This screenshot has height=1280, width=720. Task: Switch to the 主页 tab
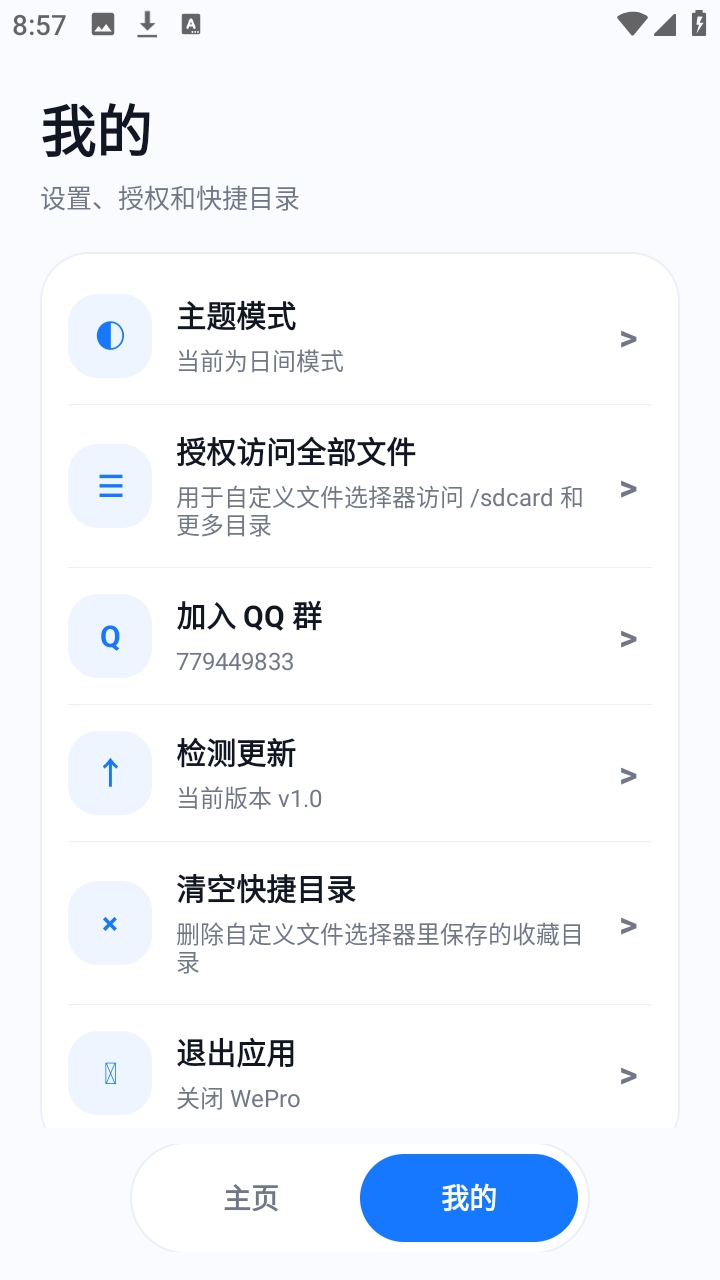pos(251,1198)
